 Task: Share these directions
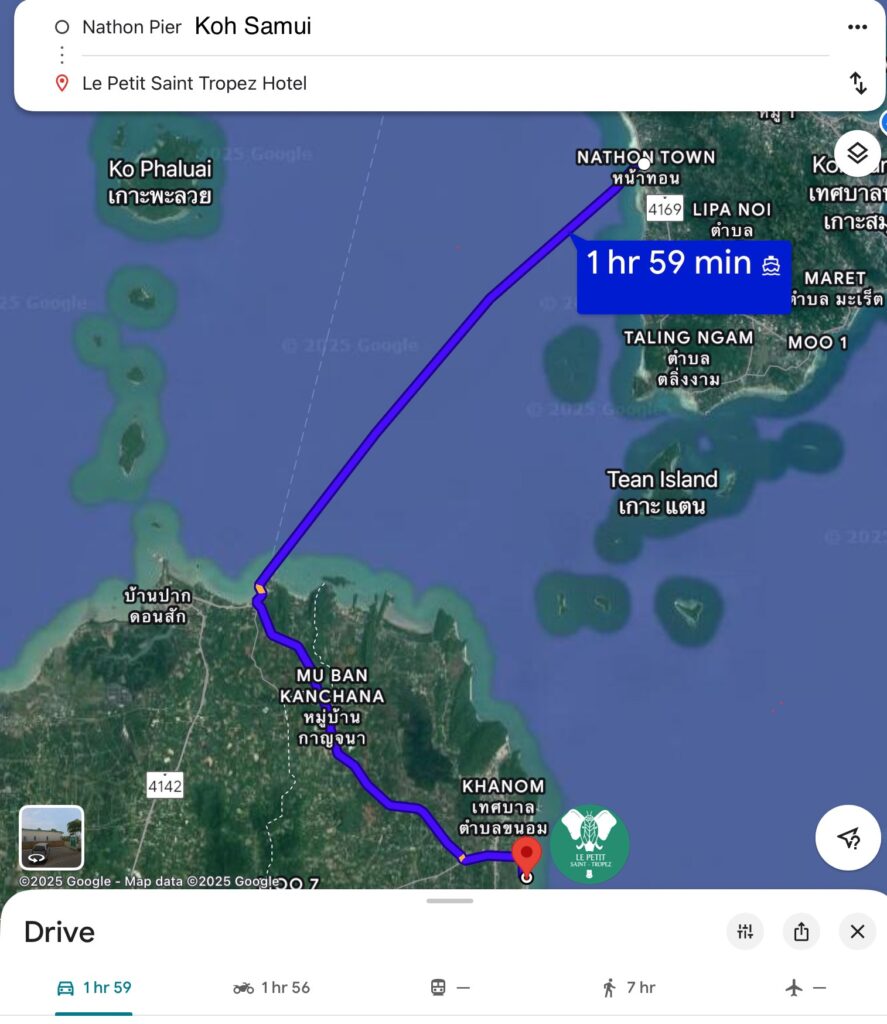click(x=801, y=932)
